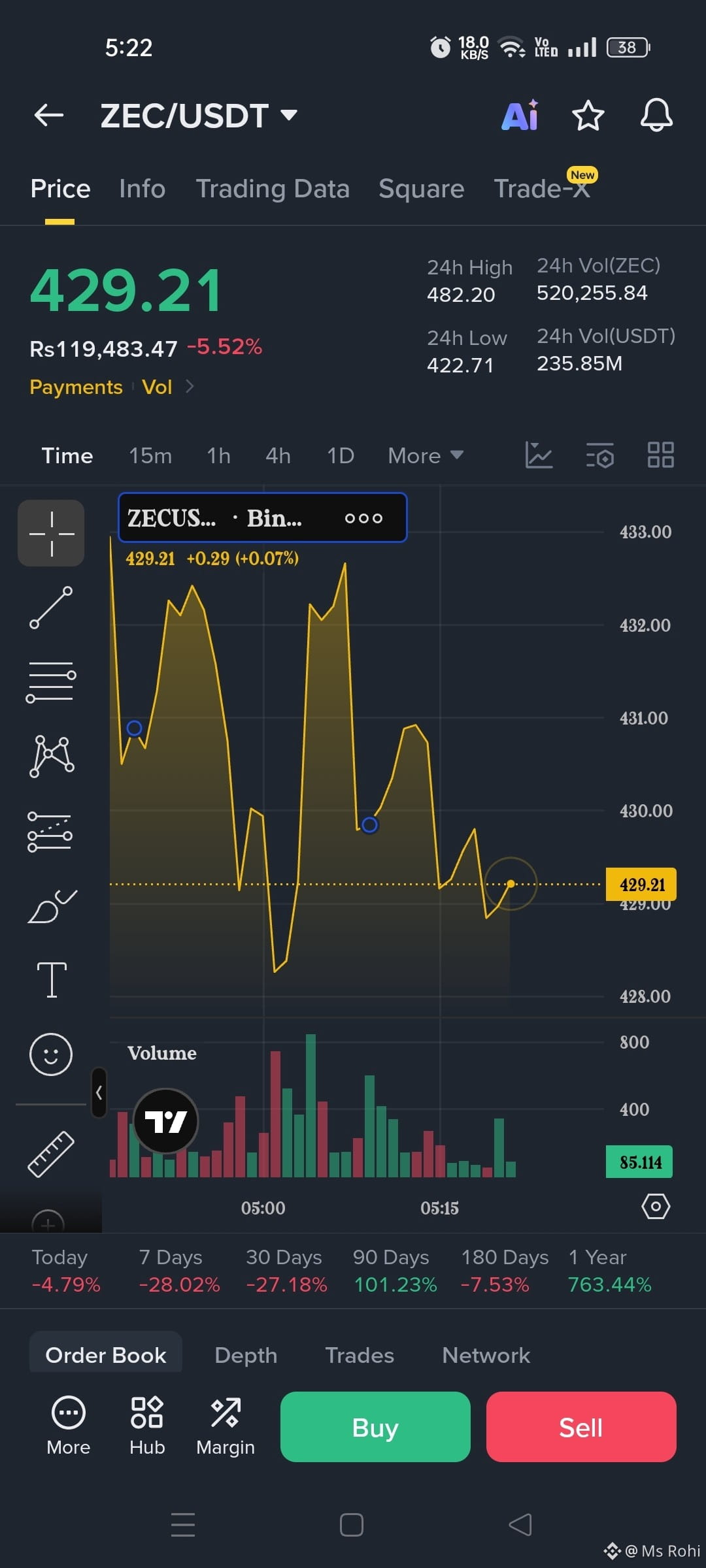The width and height of the screenshot is (706, 1568).
Task: Open the ZEC/USDT pair dropdown
Action: click(199, 116)
